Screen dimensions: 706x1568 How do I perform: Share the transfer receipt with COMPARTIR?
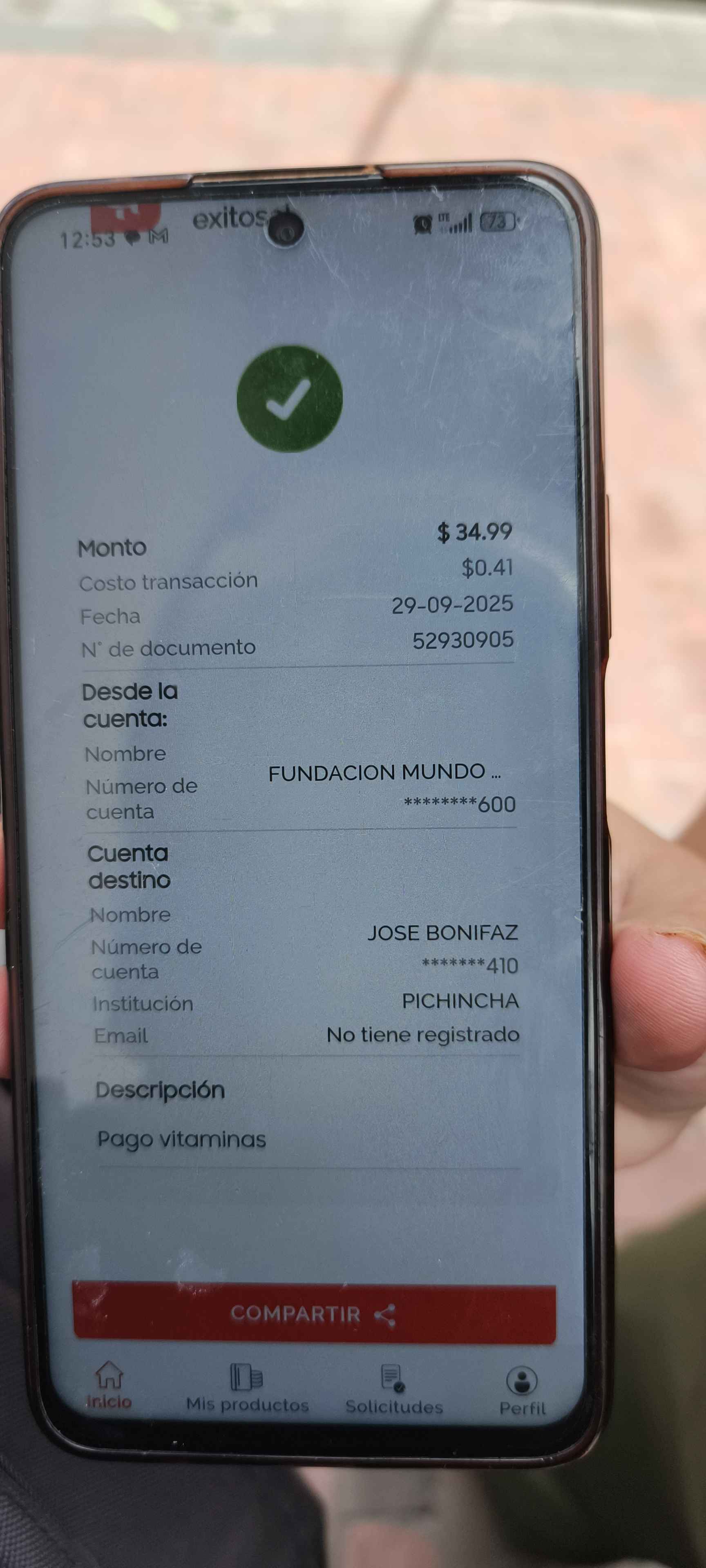coord(313,1314)
